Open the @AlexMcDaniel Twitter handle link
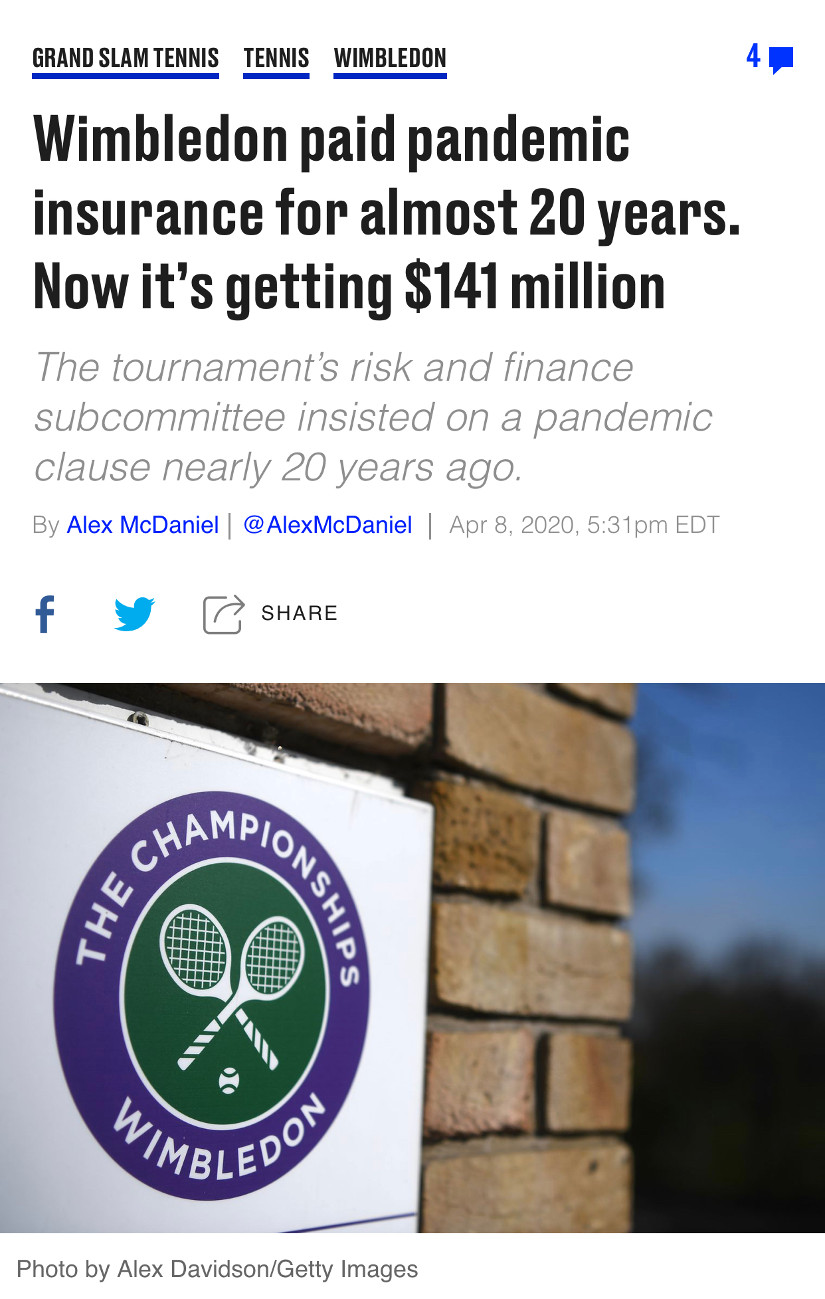 [327, 525]
